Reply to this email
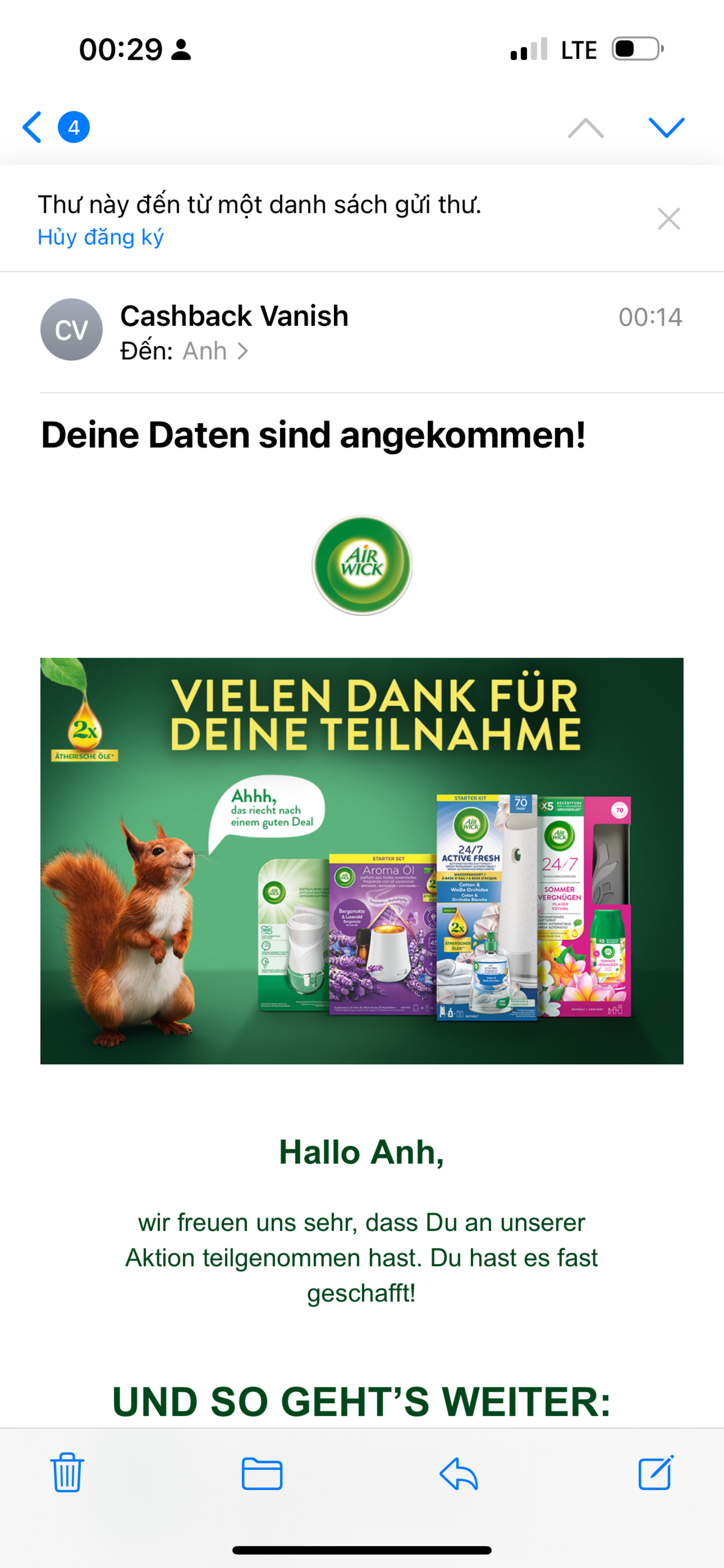 click(x=459, y=1473)
